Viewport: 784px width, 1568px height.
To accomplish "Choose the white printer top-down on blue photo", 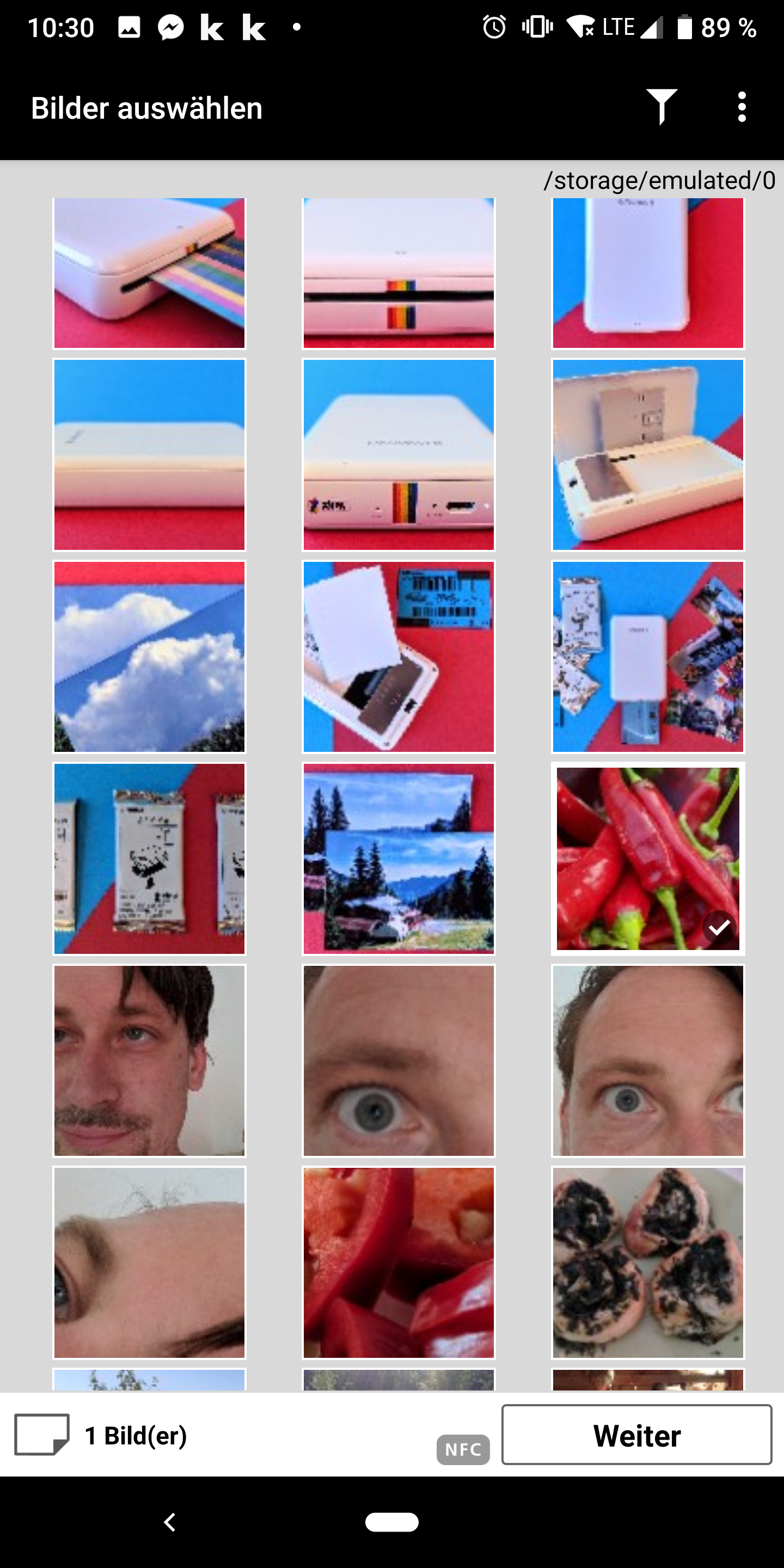I will coord(648,273).
